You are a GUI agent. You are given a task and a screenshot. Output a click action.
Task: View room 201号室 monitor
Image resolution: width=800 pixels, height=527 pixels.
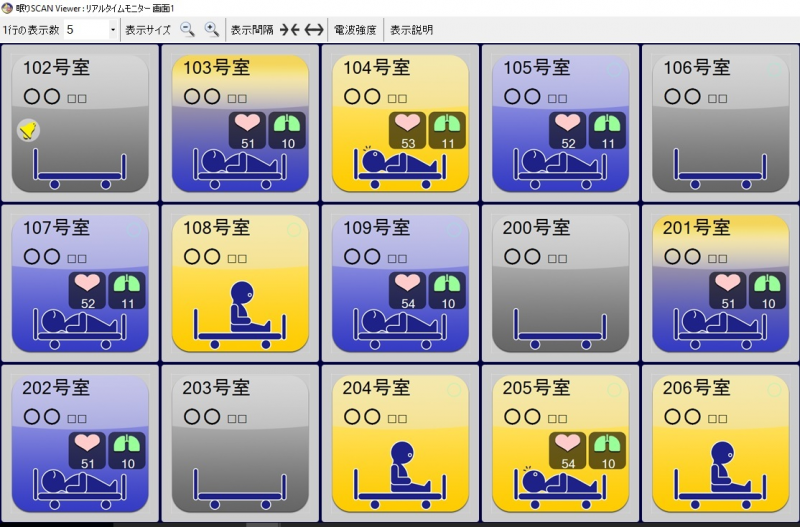tap(720, 283)
